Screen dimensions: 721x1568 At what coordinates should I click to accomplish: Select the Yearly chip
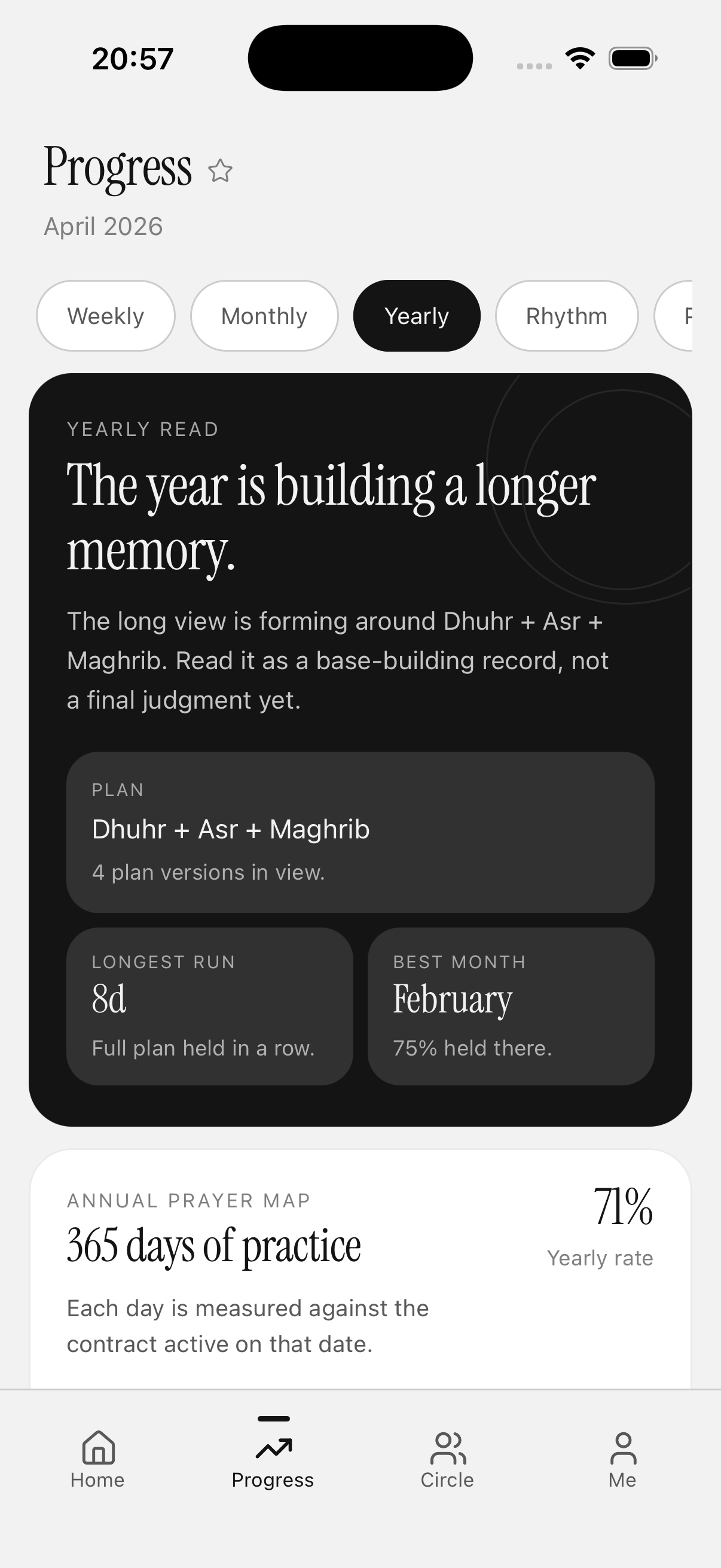pos(417,316)
